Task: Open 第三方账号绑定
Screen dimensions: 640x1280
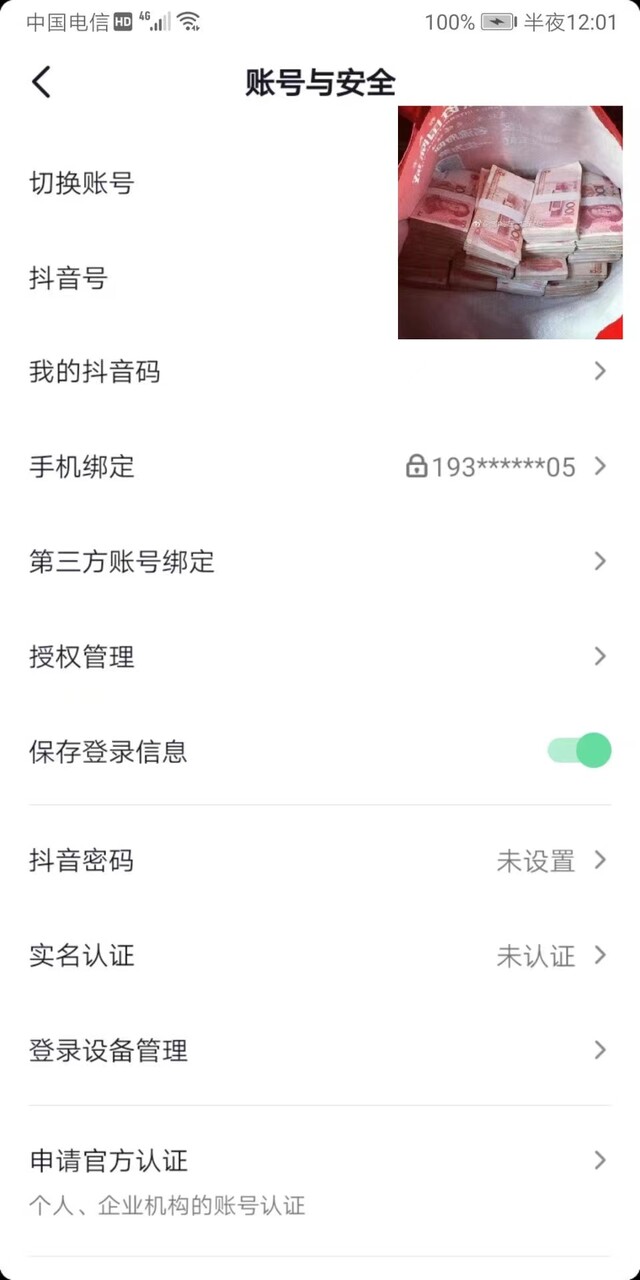Action: (x=320, y=561)
